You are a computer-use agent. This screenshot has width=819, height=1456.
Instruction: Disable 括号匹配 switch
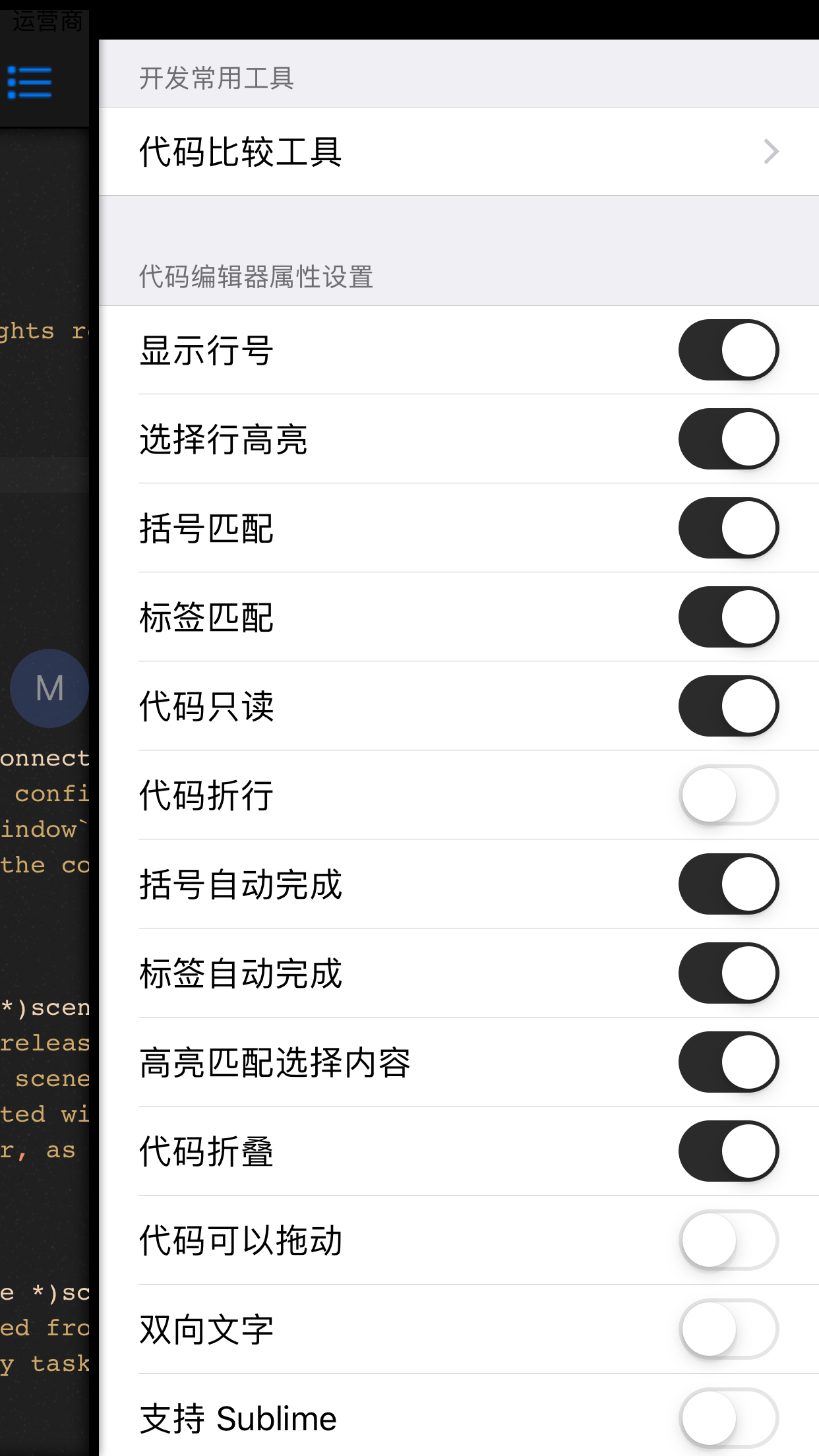pos(728,528)
